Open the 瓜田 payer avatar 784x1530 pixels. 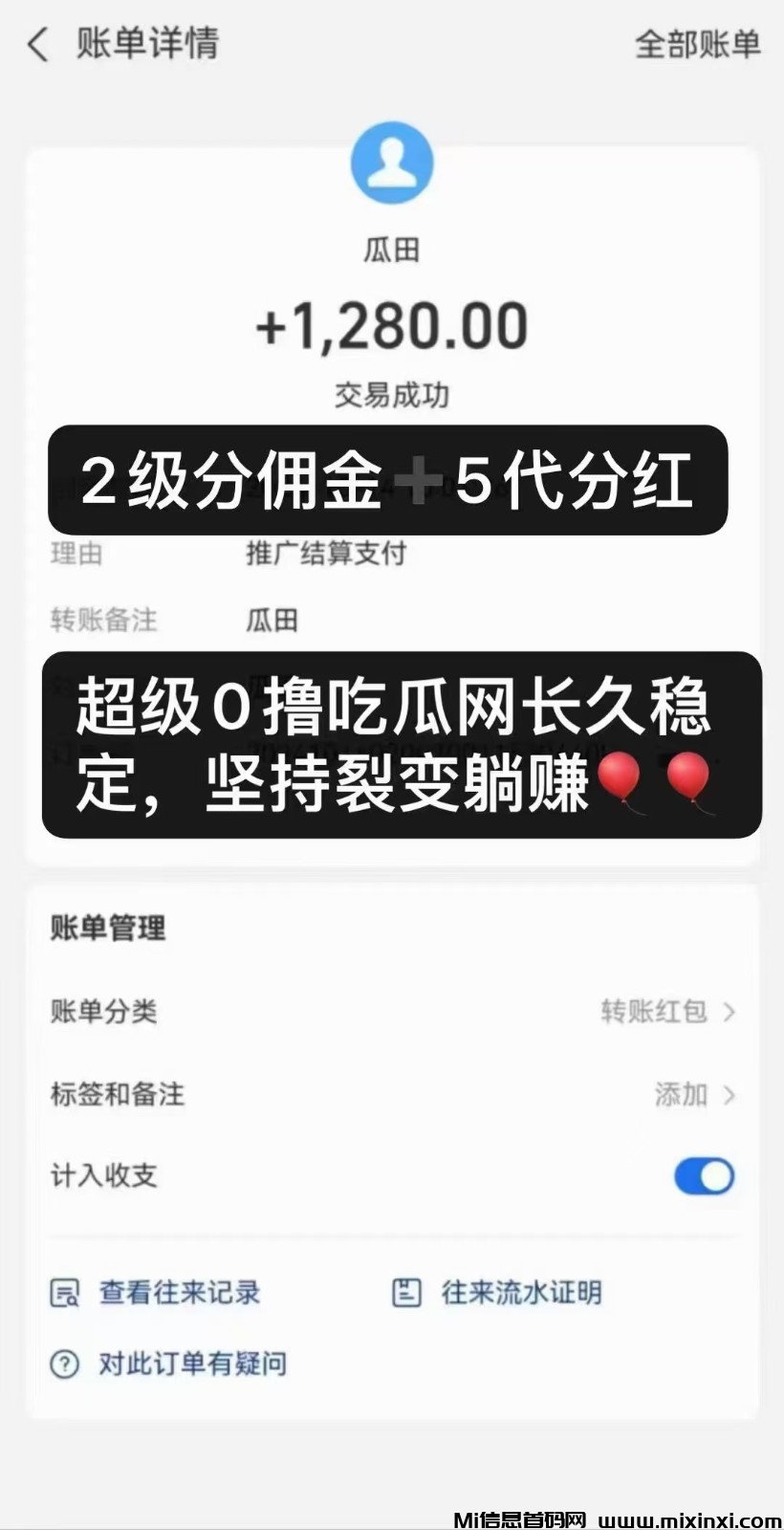tap(392, 164)
